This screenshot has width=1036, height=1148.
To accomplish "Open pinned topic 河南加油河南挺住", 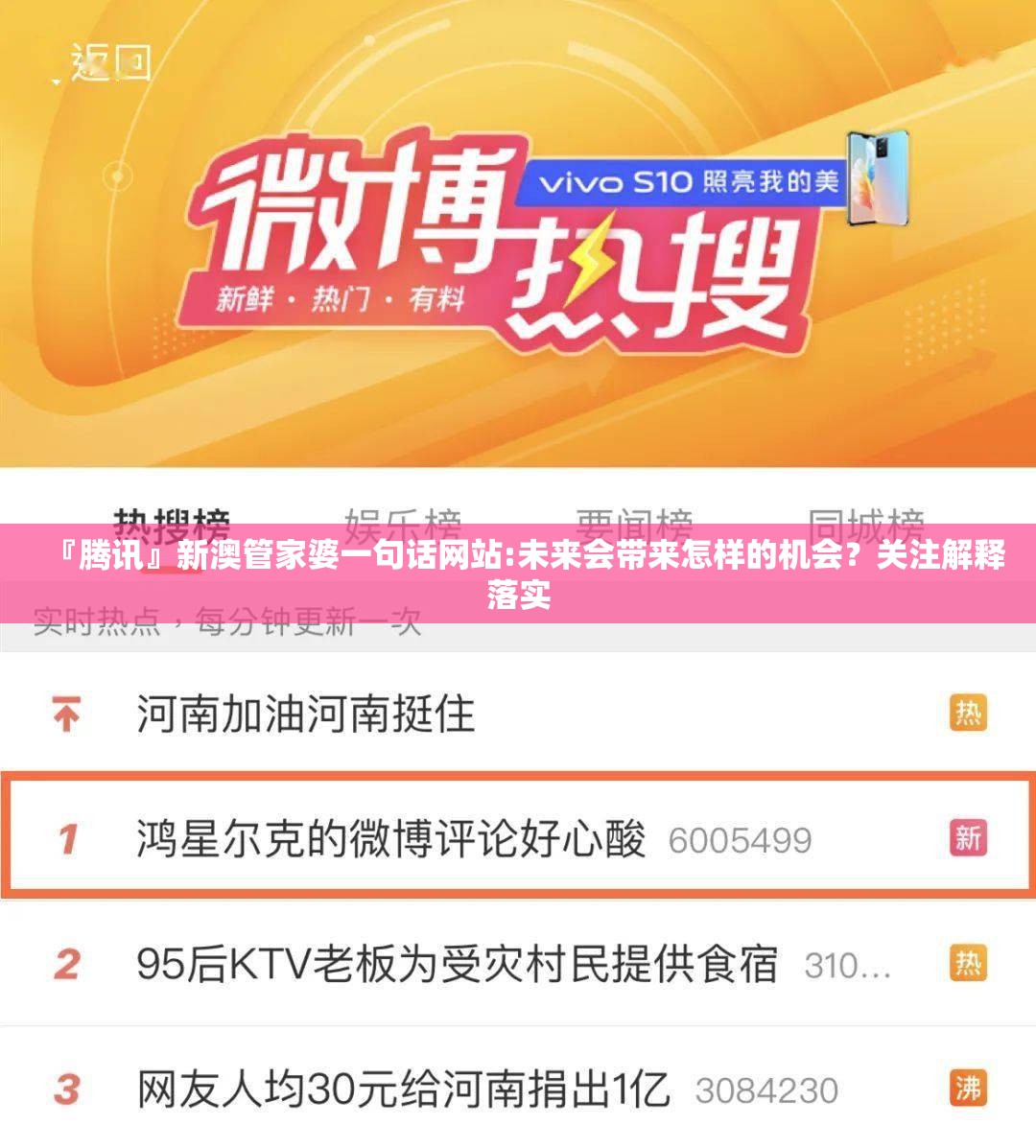I will 305,715.
